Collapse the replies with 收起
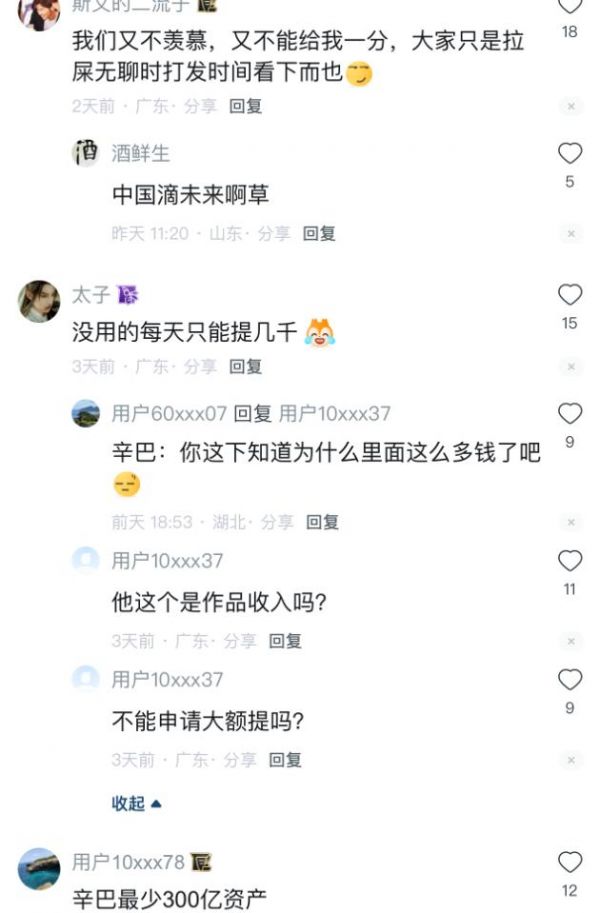The image size is (600, 913). (136, 803)
